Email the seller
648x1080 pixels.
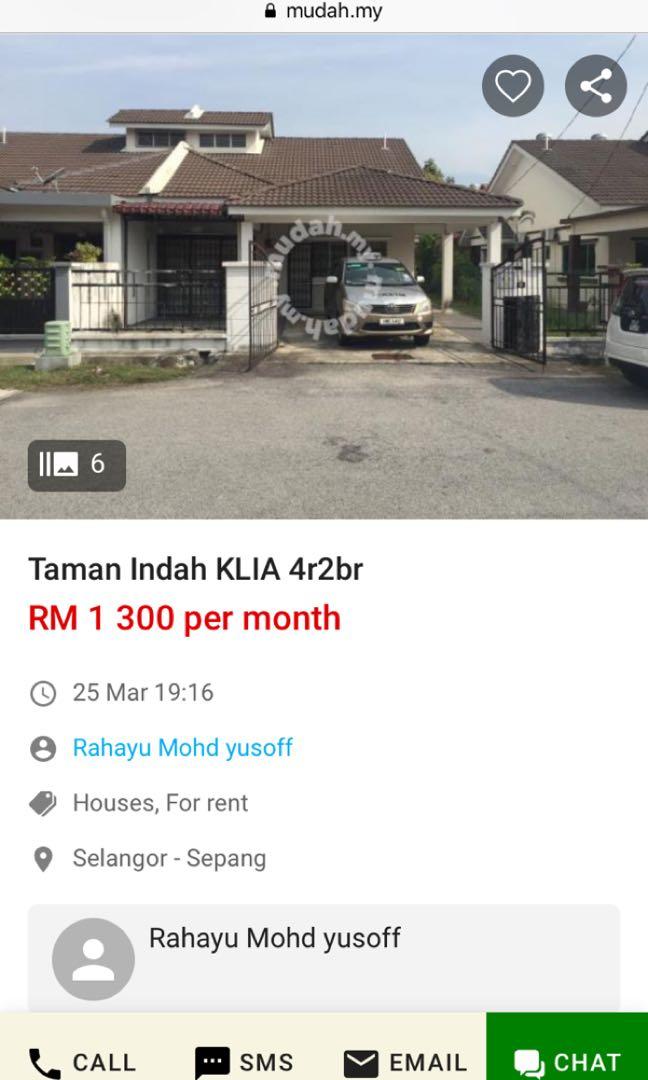pyautogui.click(x=405, y=1060)
